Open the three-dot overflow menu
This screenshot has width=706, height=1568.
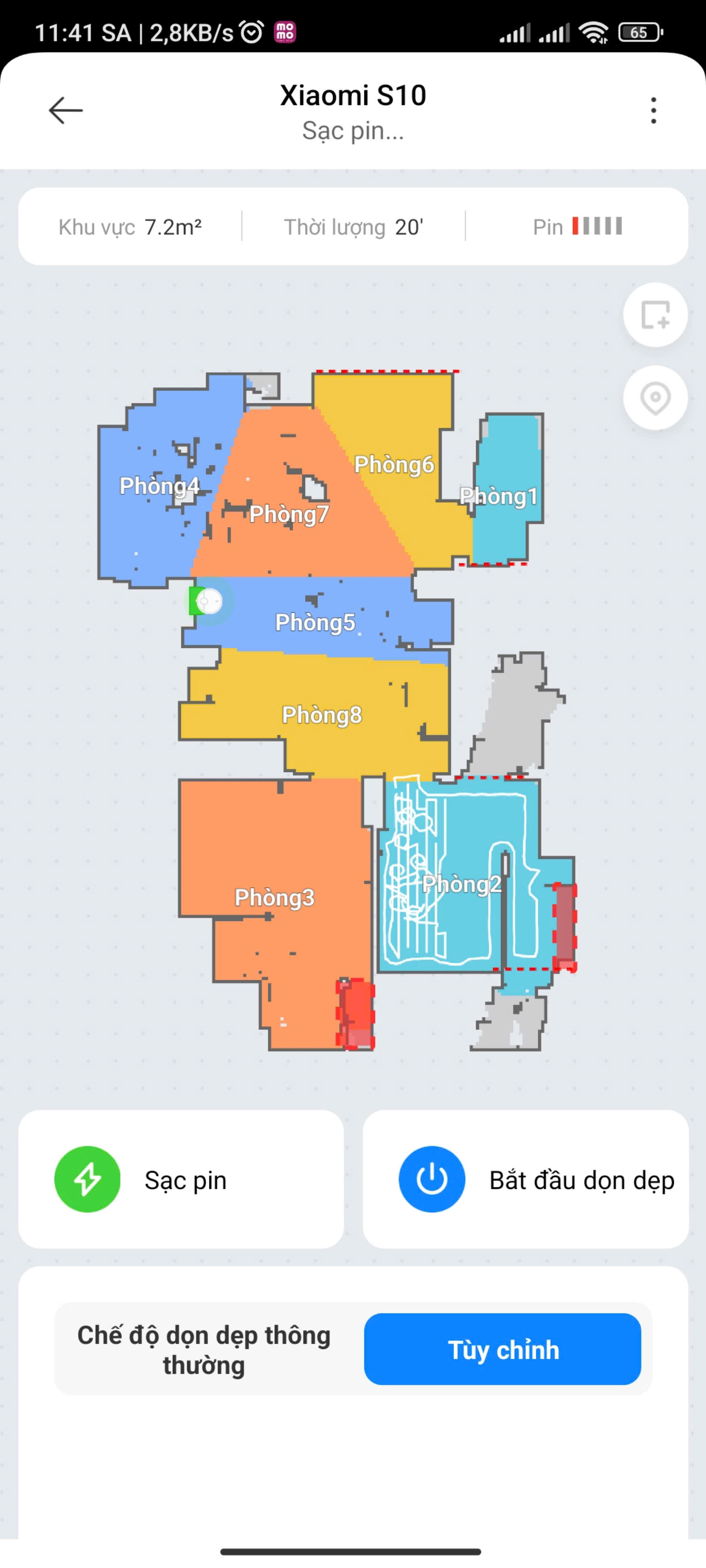(x=653, y=110)
